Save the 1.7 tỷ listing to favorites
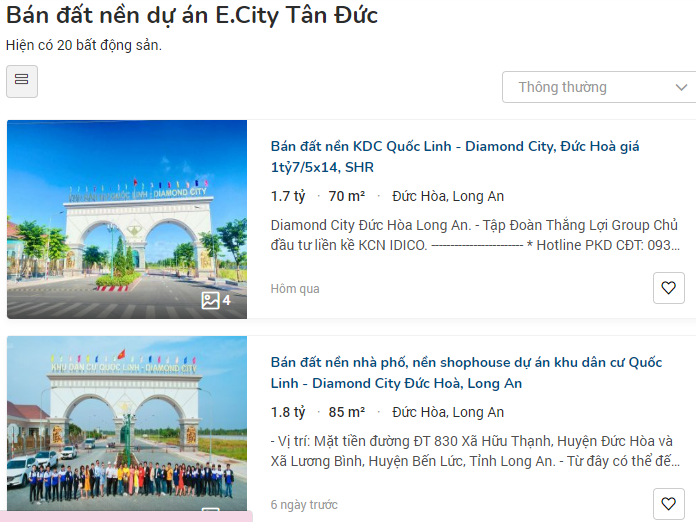This screenshot has height=522, width=696. [669, 288]
